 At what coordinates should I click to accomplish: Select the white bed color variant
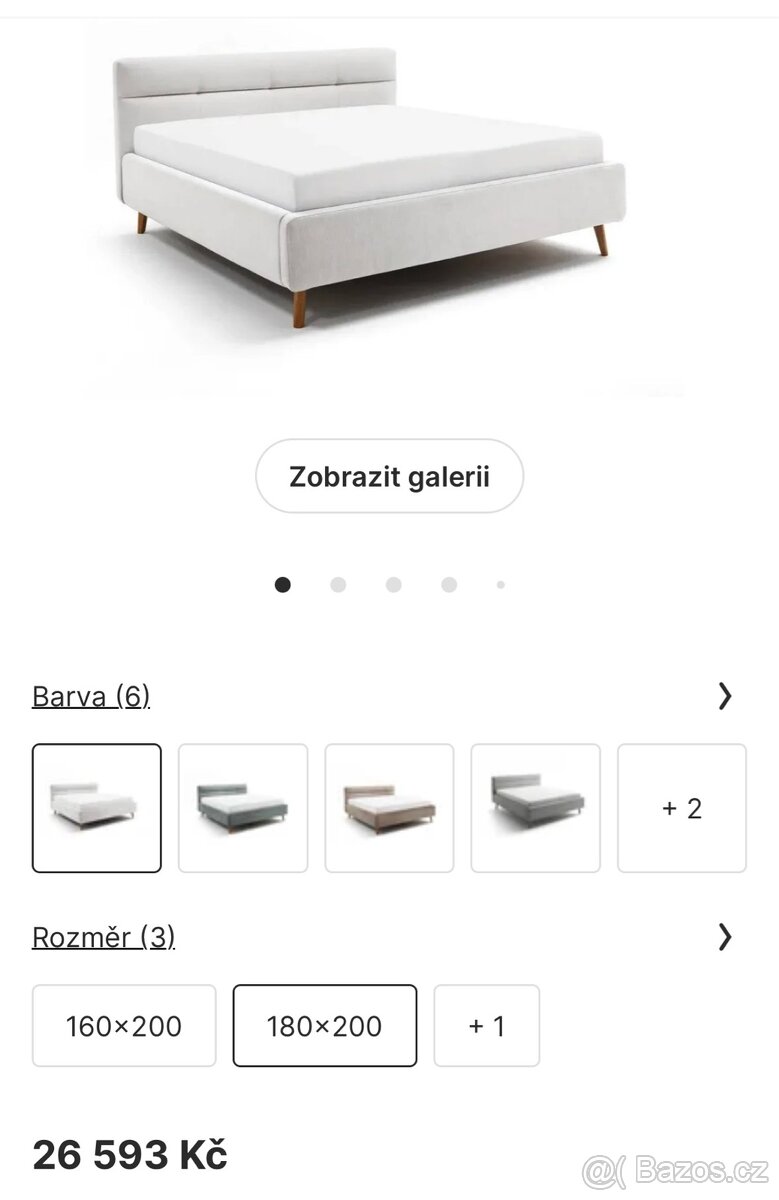pyautogui.click(x=96, y=808)
